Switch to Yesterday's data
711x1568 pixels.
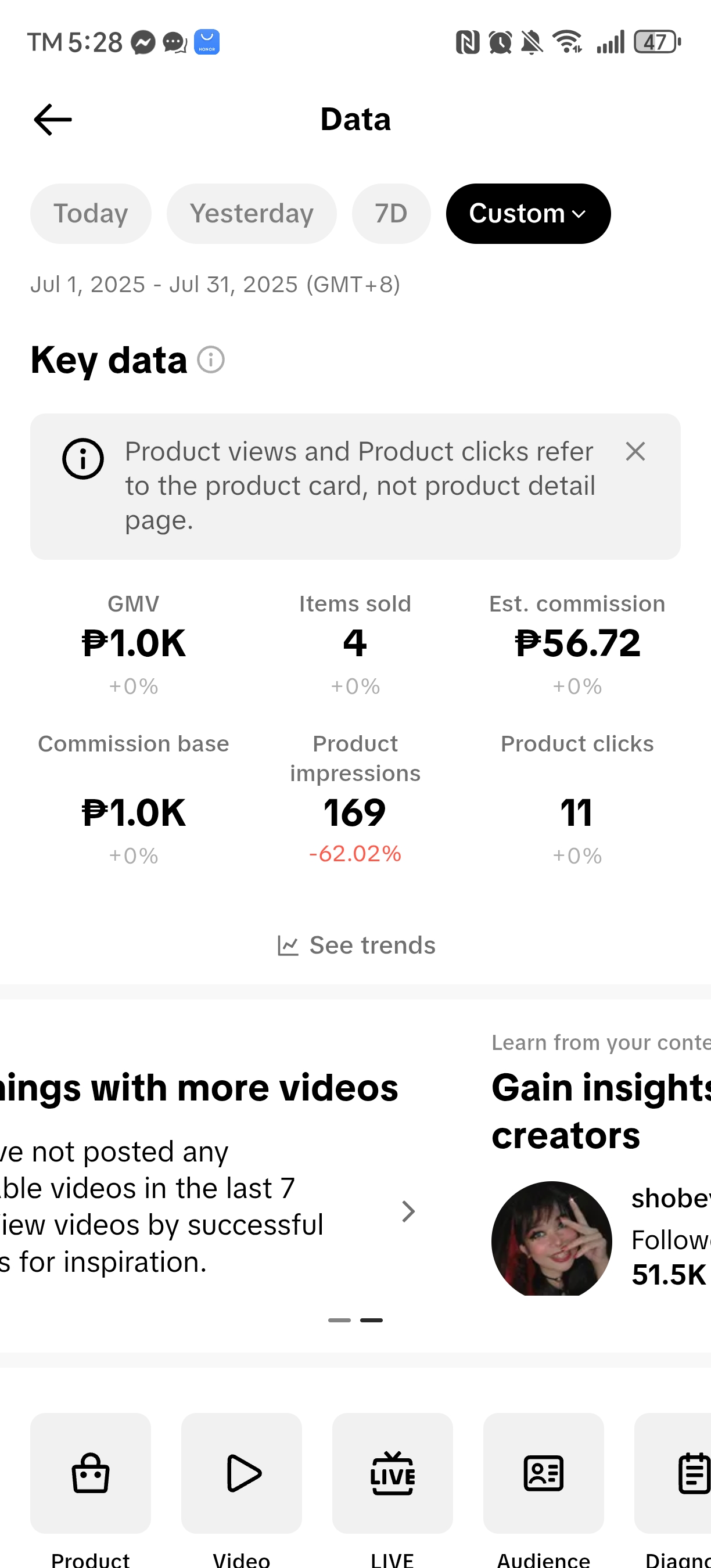point(252,214)
